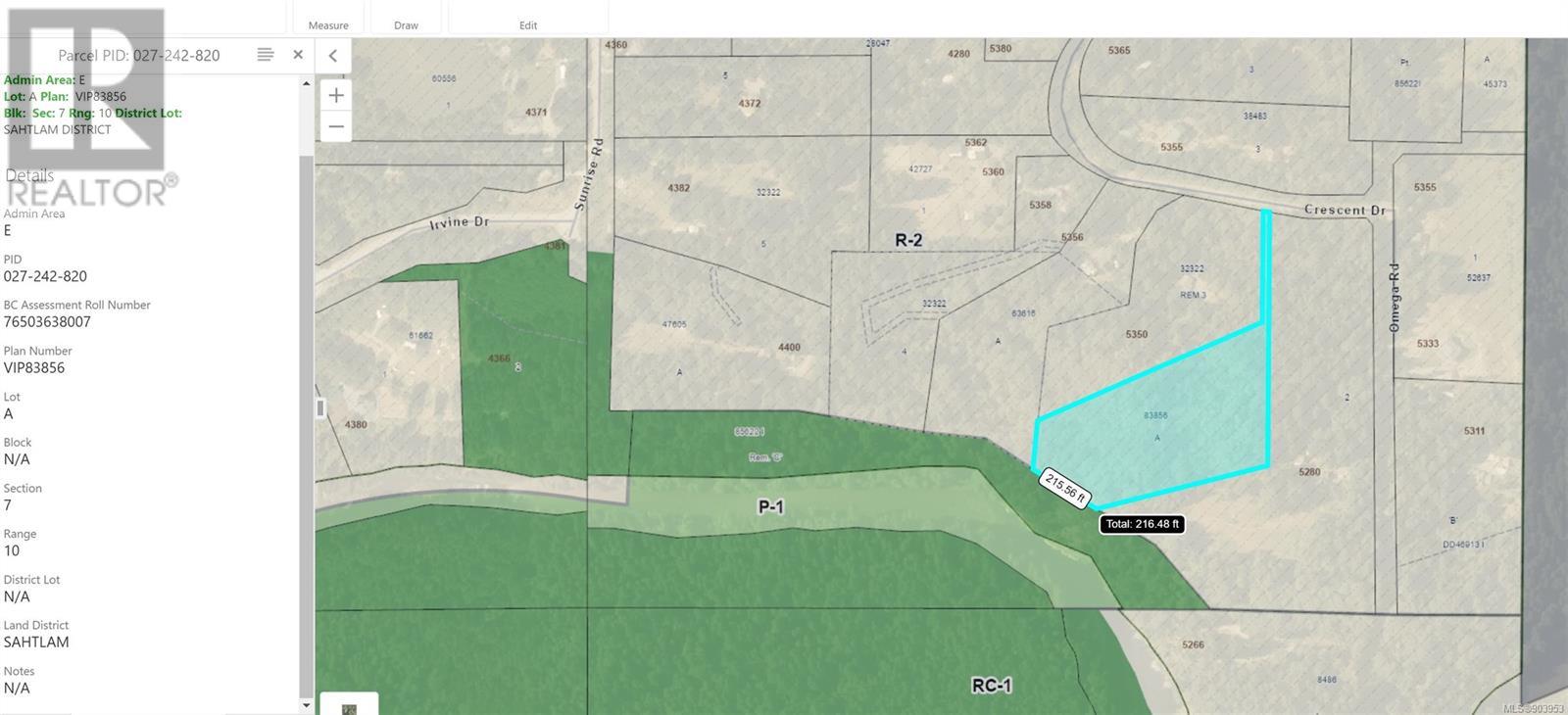Open the parcel panel list menu
The width and height of the screenshot is (1568, 715).
tap(265, 55)
